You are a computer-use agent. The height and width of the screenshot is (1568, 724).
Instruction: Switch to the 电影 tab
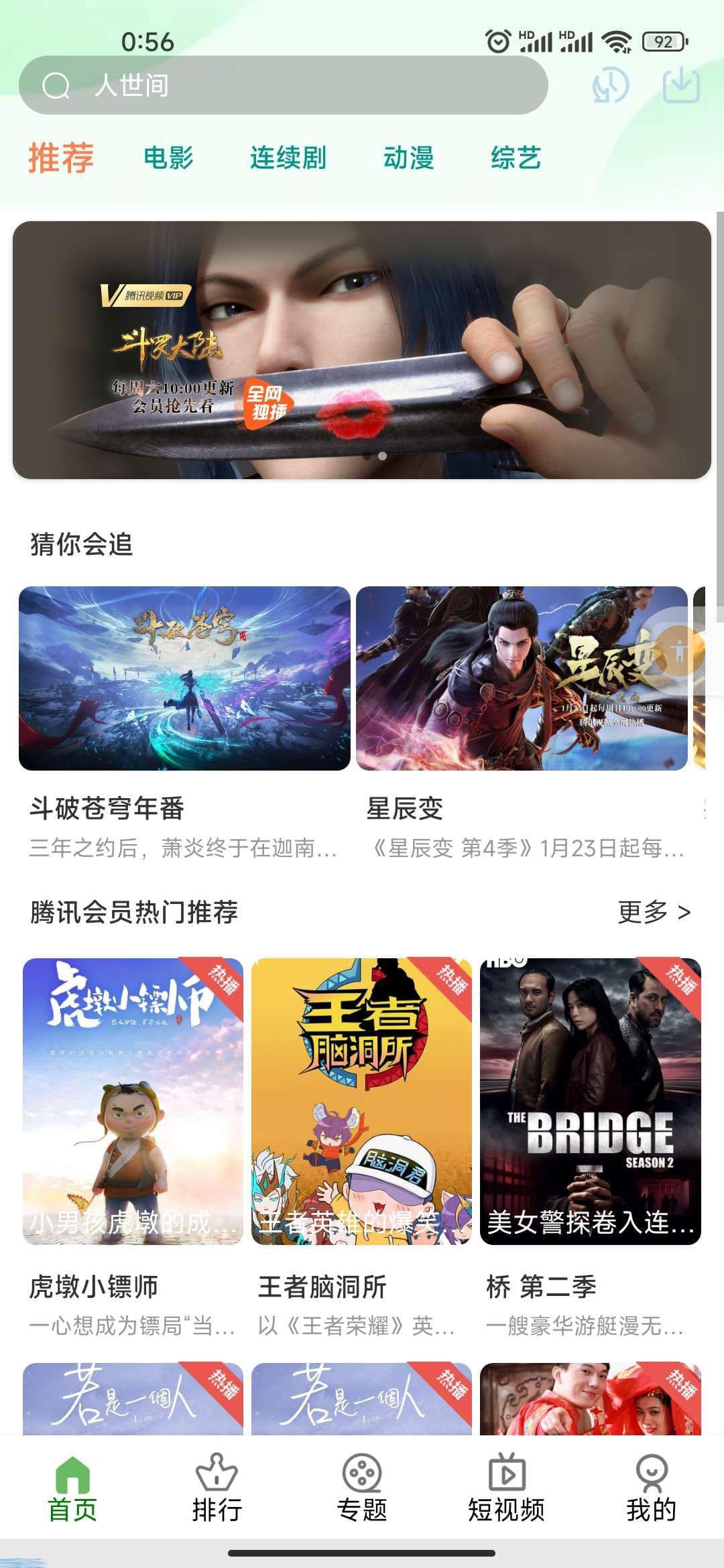tap(168, 158)
